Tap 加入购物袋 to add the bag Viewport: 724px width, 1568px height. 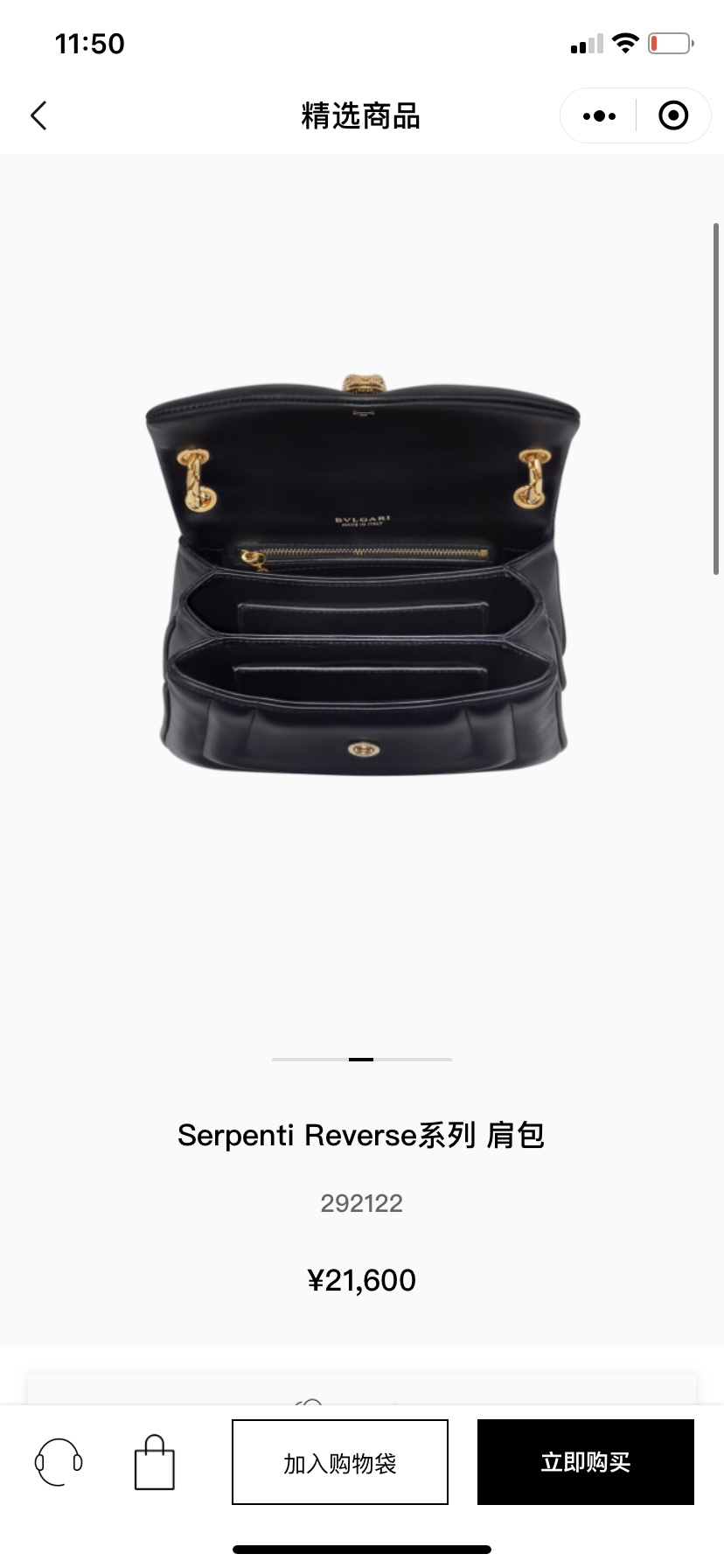click(340, 1462)
